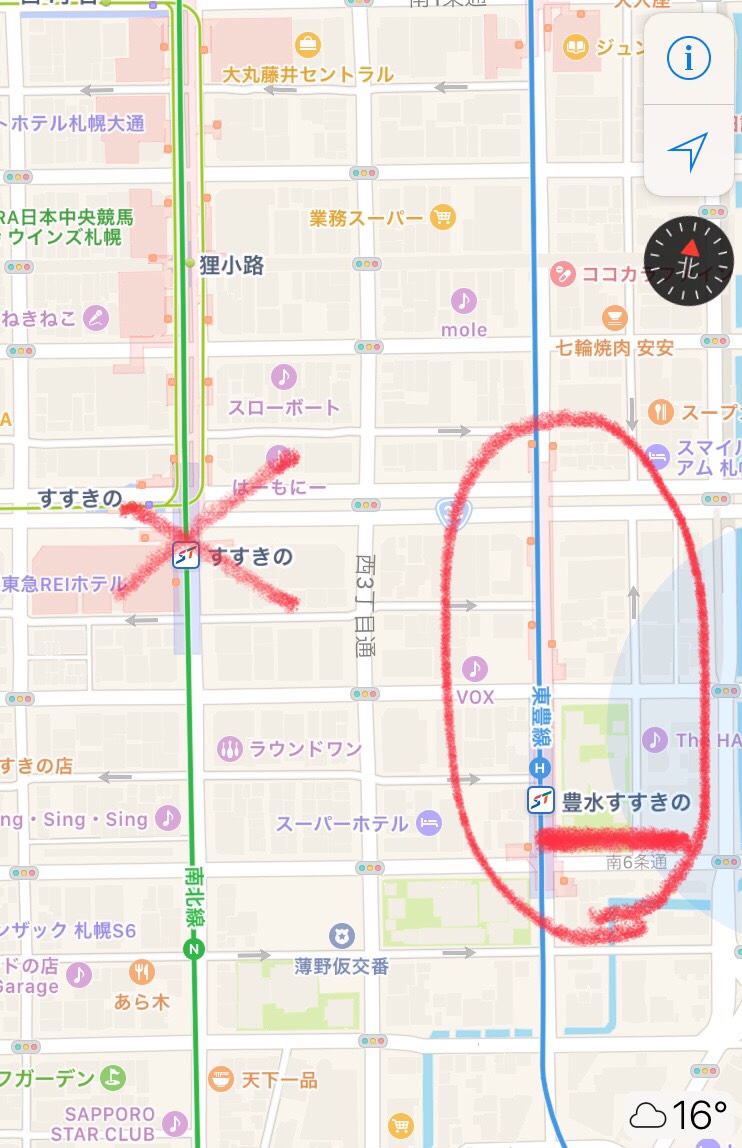Viewport: 742px width, 1148px height.
Task: Select the すすきの subway station marker
Action: [x=186, y=555]
